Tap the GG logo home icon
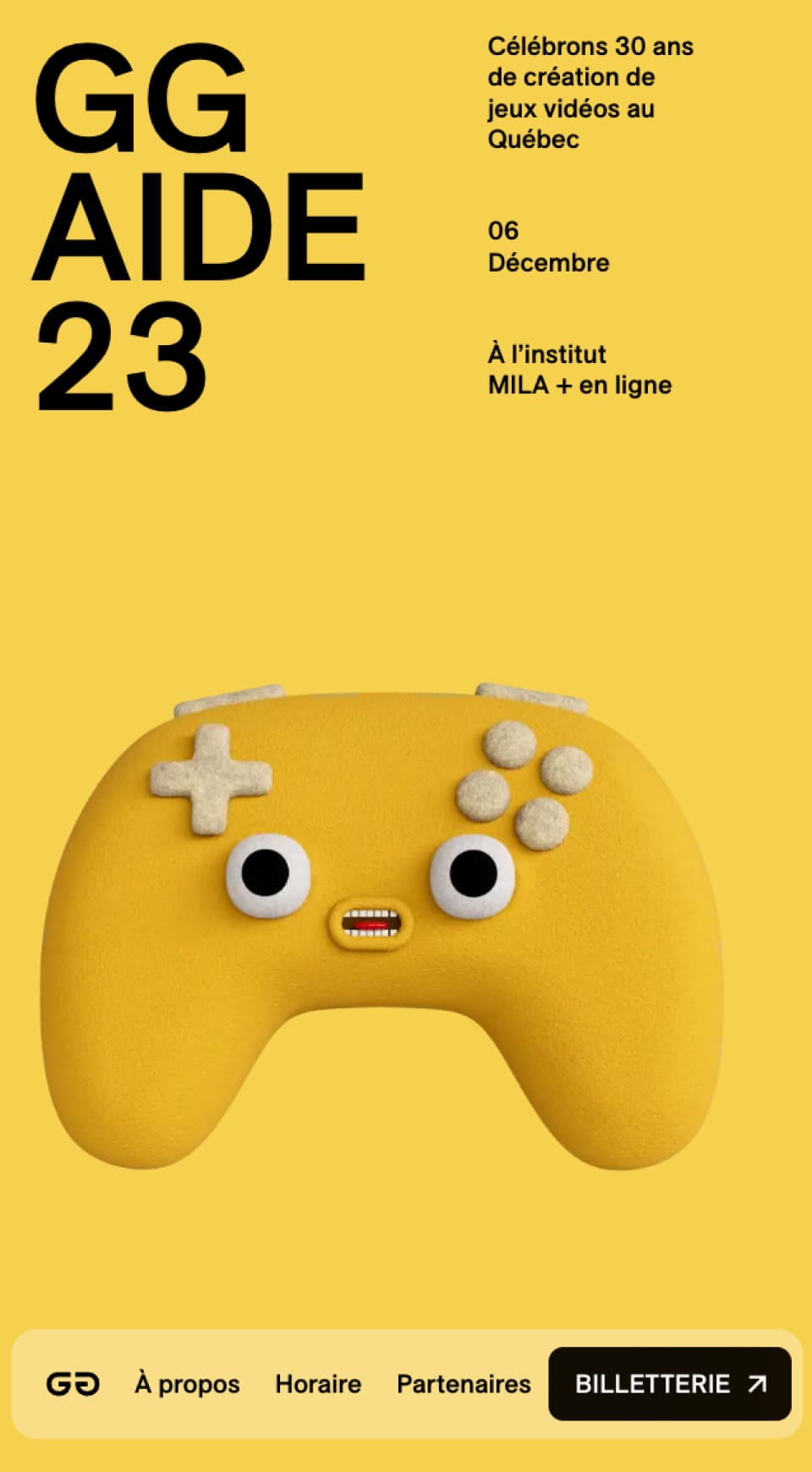The width and height of the screenshot is (812, 1472). pos(73,1384)
